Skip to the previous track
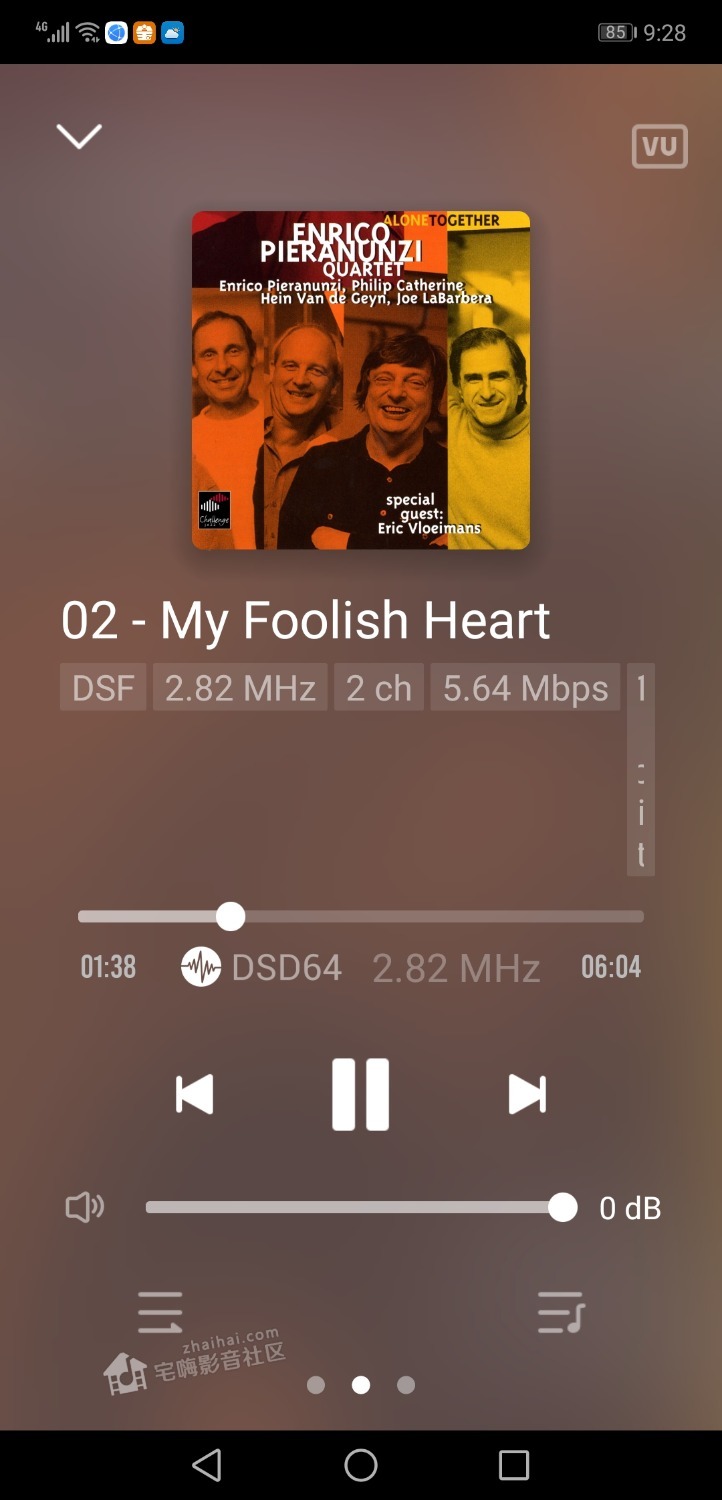 pyautogui.click(x=195, y=1094)
